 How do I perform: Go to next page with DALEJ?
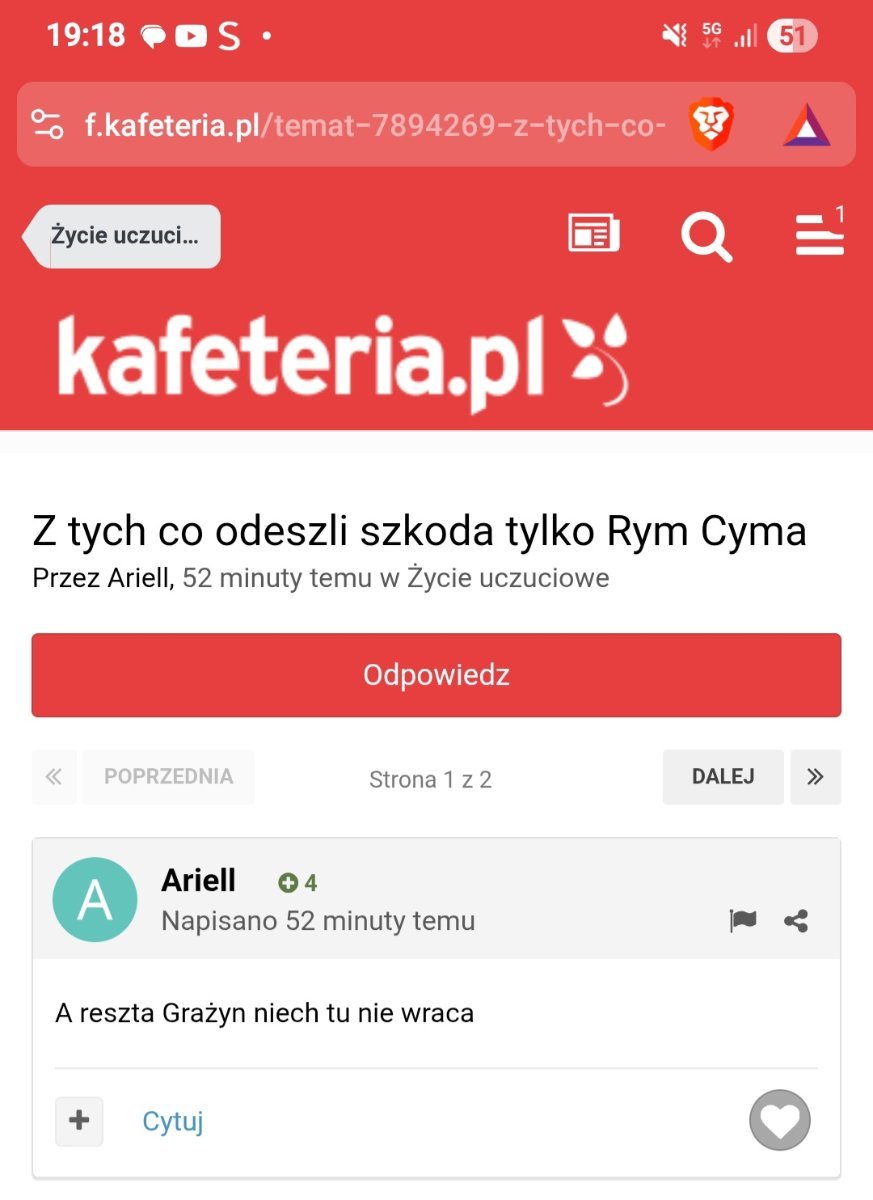click(x=722, y=777)
